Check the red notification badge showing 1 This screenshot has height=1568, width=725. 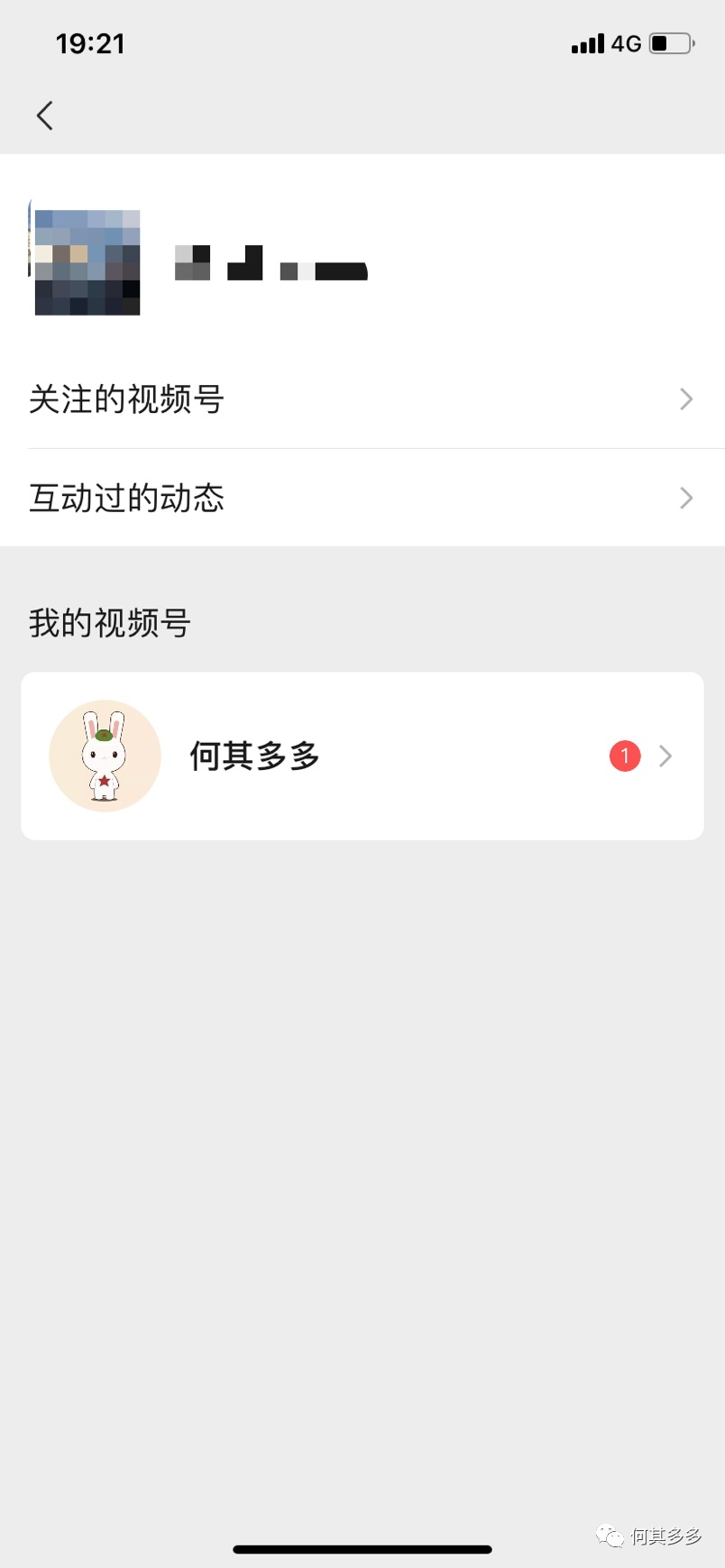click(624, 756)
